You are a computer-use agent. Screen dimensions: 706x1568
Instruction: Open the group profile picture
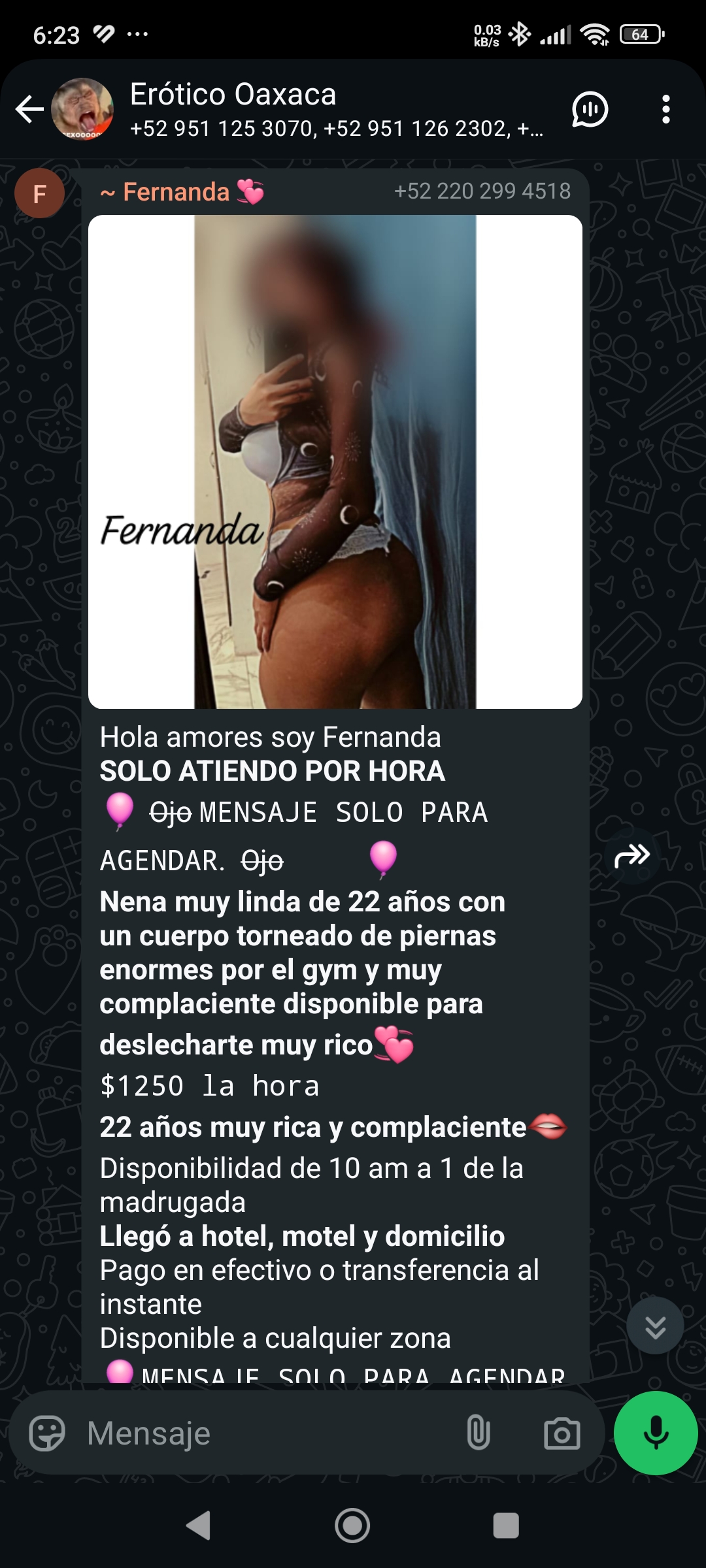point(82,109)
